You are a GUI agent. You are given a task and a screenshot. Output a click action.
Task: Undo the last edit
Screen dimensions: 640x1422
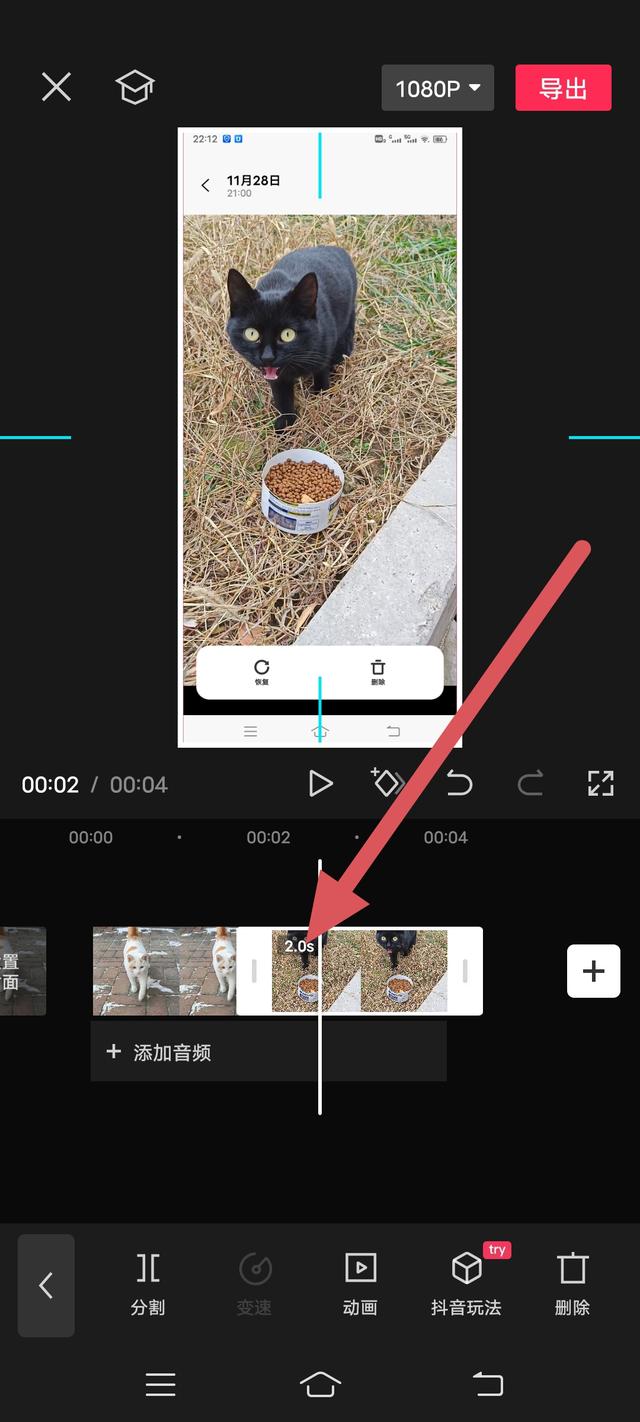click(459, 783)
